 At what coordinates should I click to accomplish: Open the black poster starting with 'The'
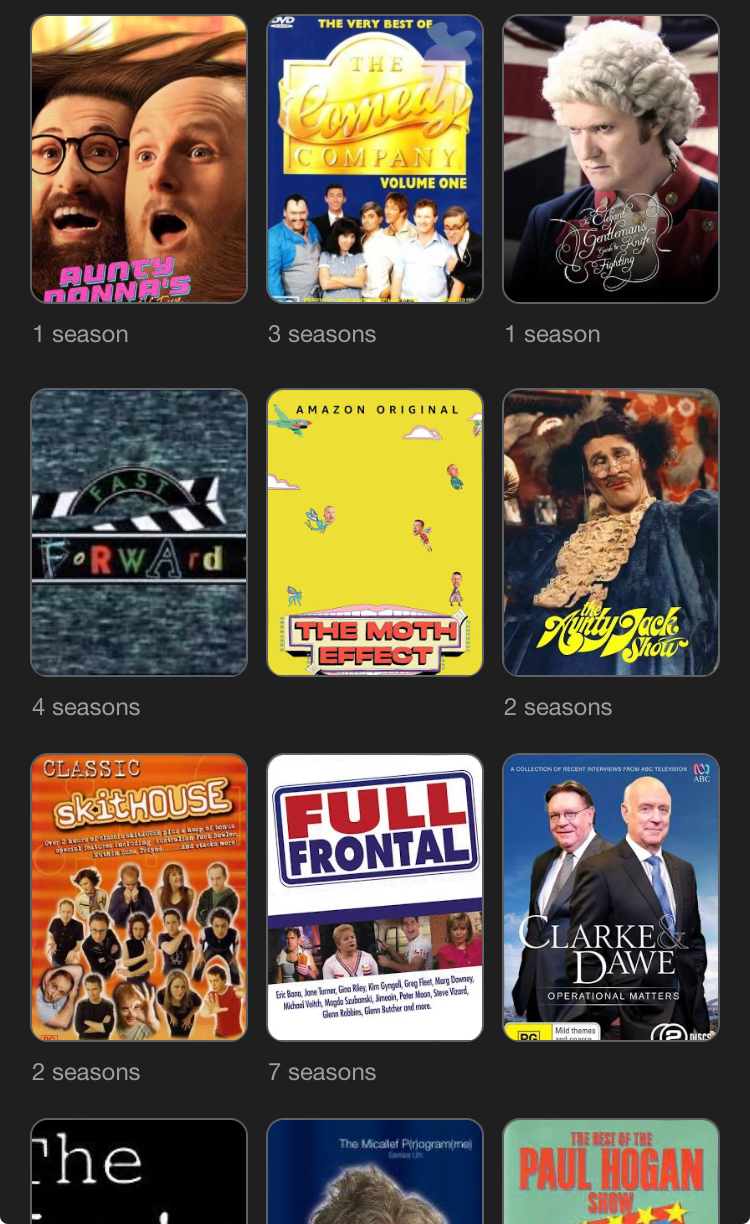(x=139, y=1172)
